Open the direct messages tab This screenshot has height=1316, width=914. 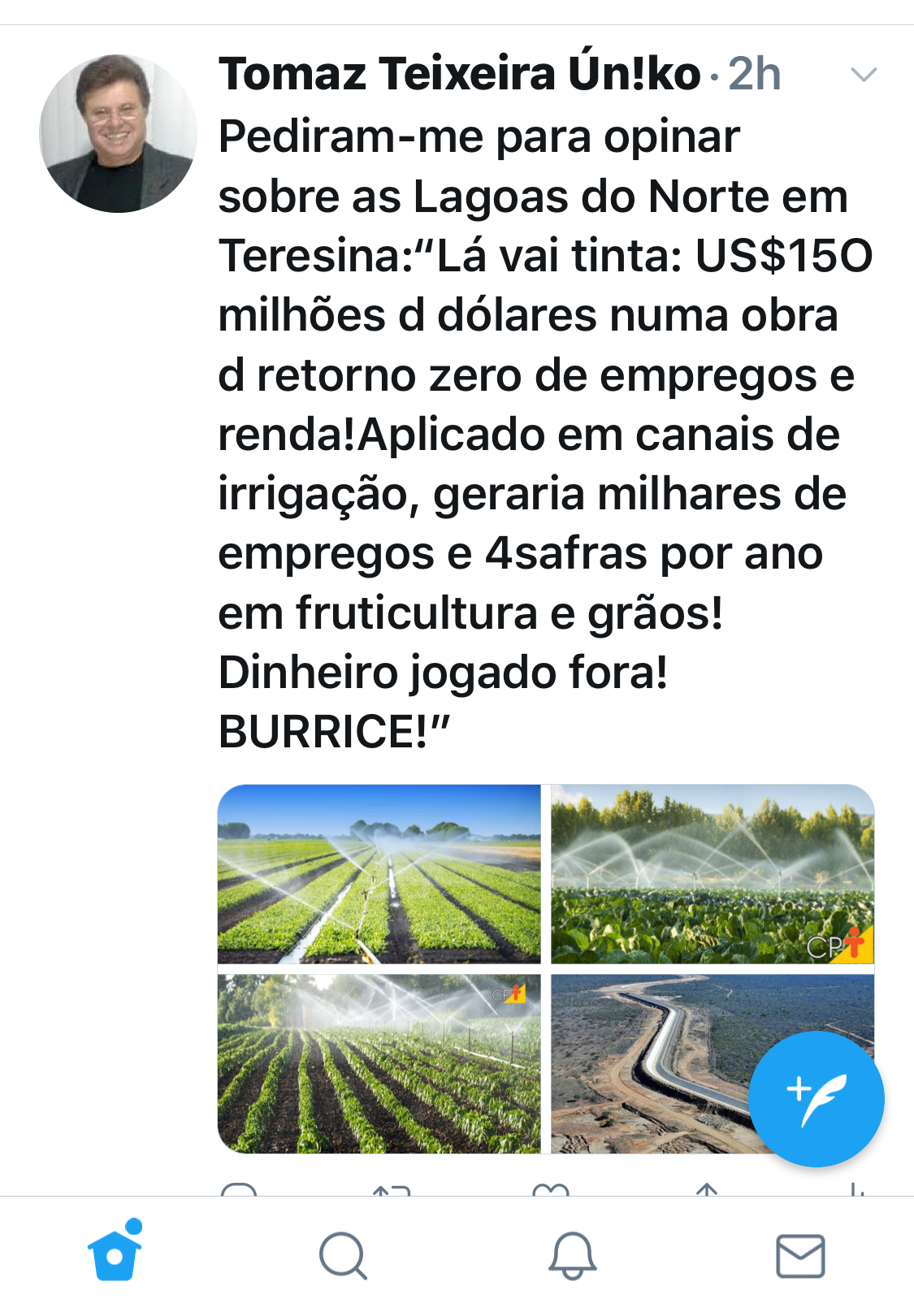[x=800, y=1255]
